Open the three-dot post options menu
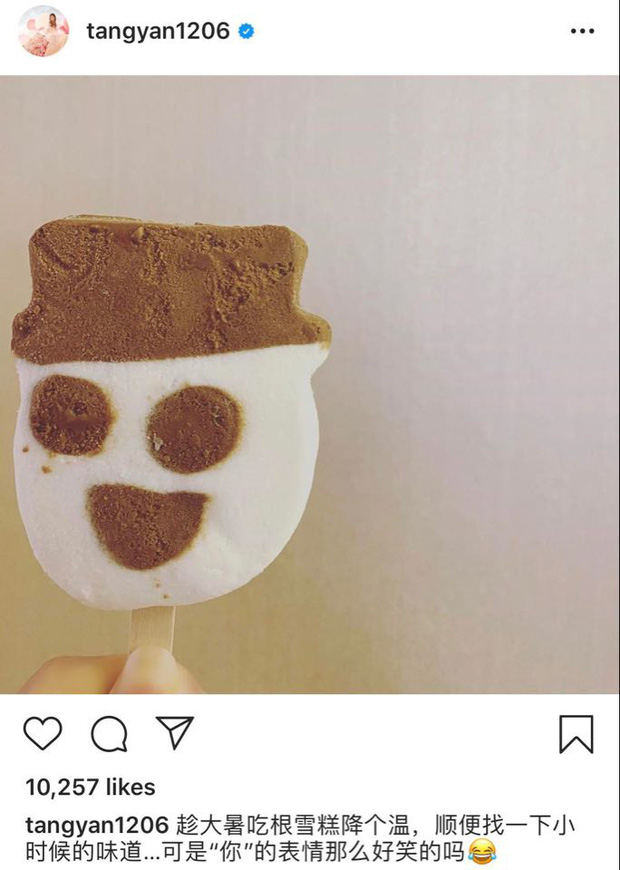 (582, 31)
